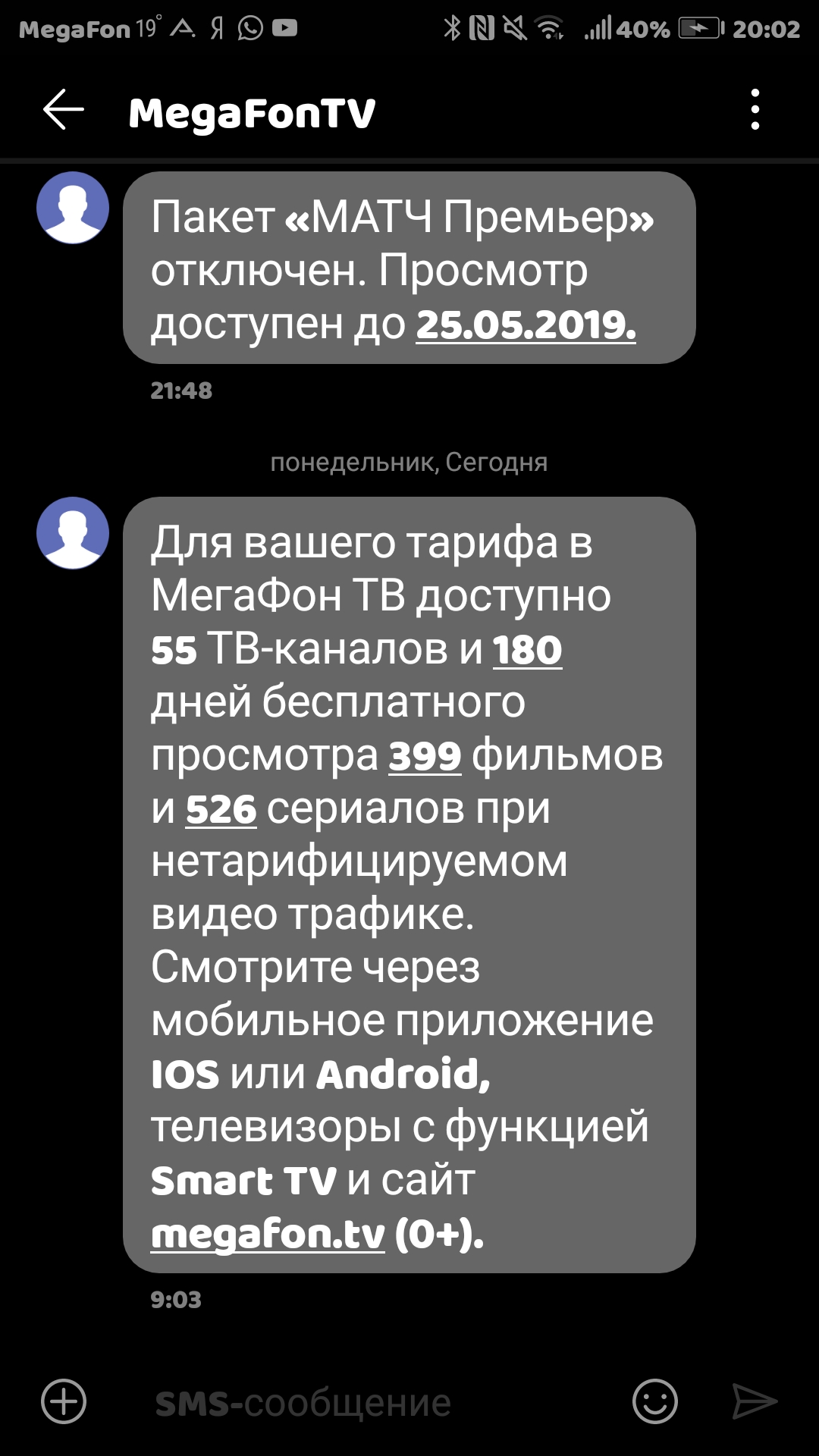The width and height of the screenshot is (819, 1456).
Task: Open the attachment plus button
Action: pyautogui.click(x=64, y=1401)
